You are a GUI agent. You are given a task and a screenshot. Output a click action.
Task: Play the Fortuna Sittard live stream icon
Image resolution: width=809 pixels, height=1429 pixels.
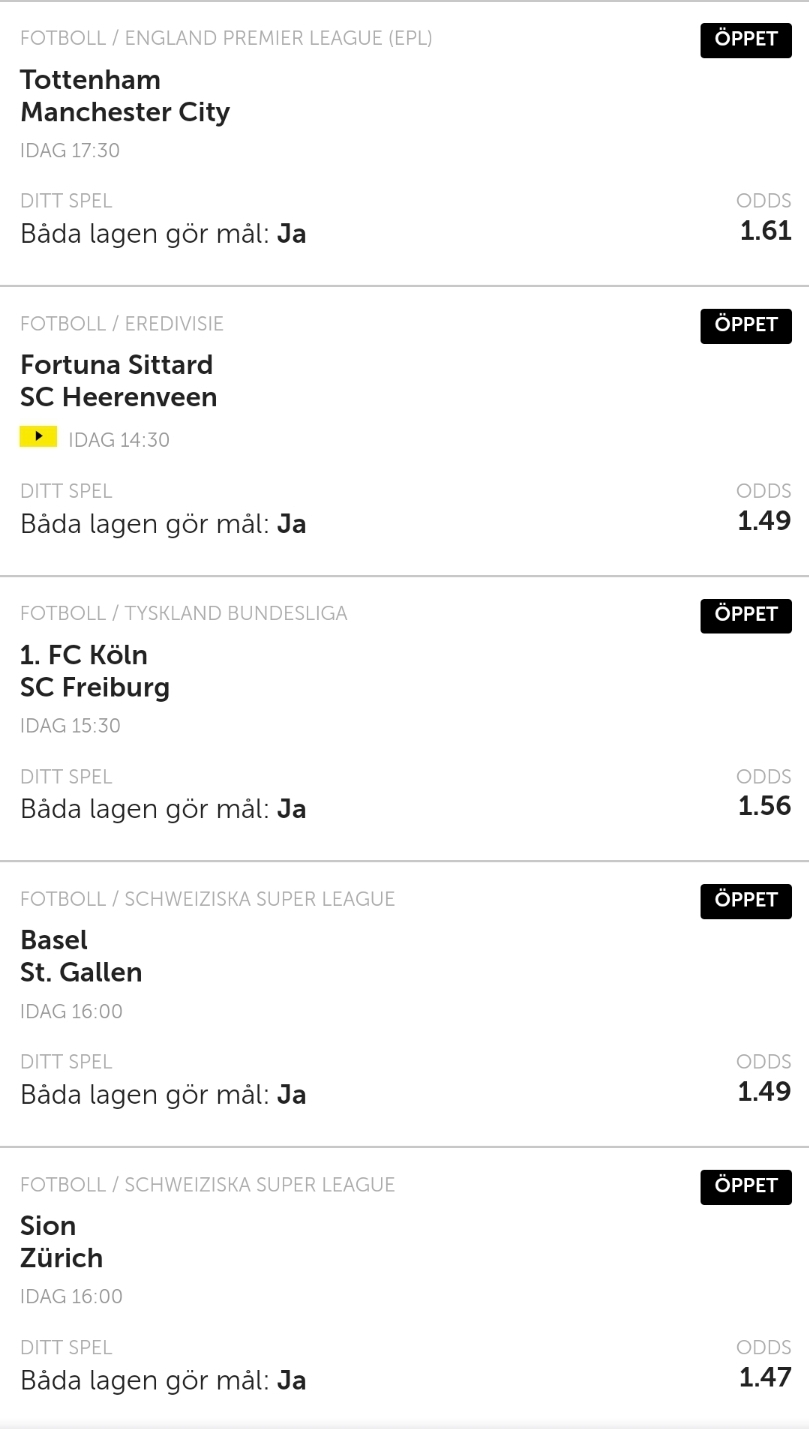pos(38,437)
